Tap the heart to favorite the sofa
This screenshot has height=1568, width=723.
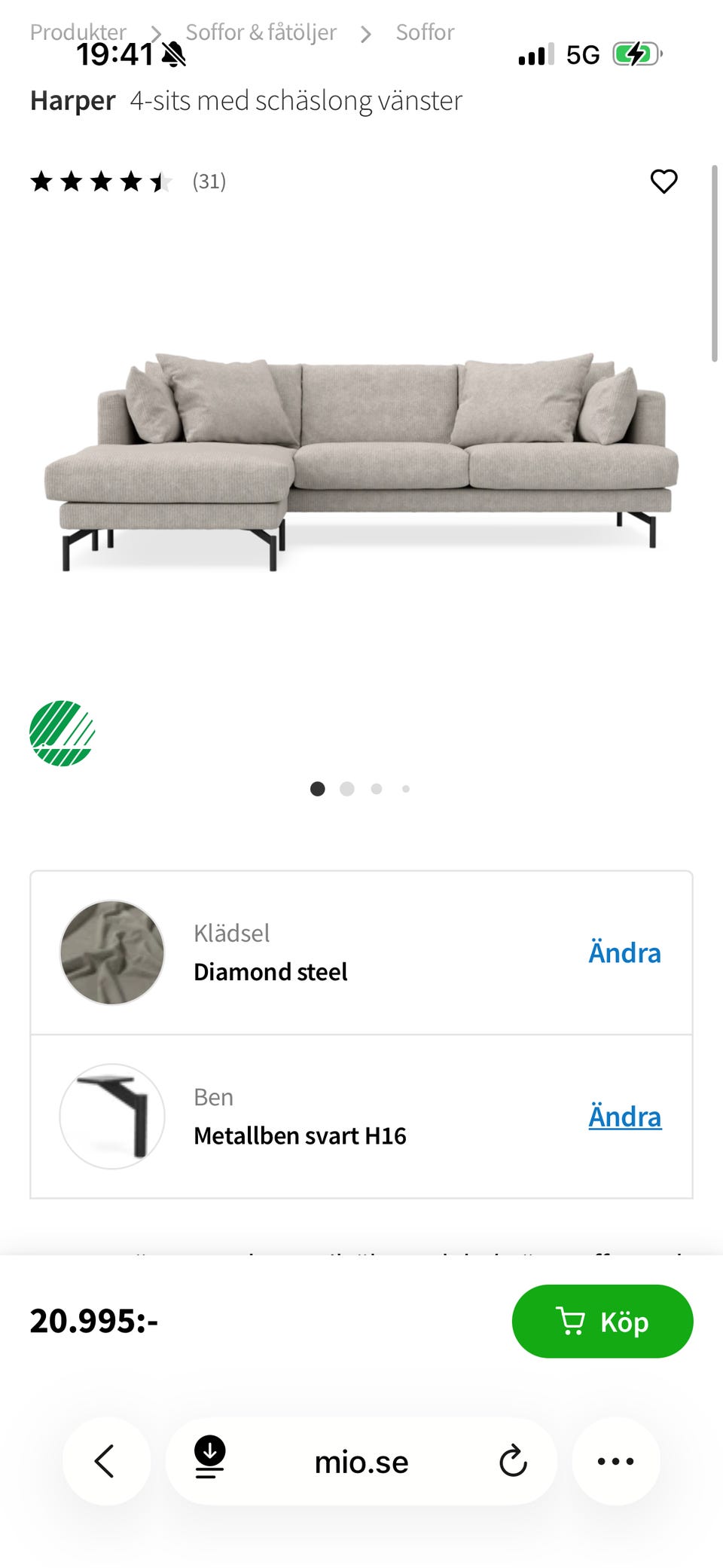pos(663,181)
